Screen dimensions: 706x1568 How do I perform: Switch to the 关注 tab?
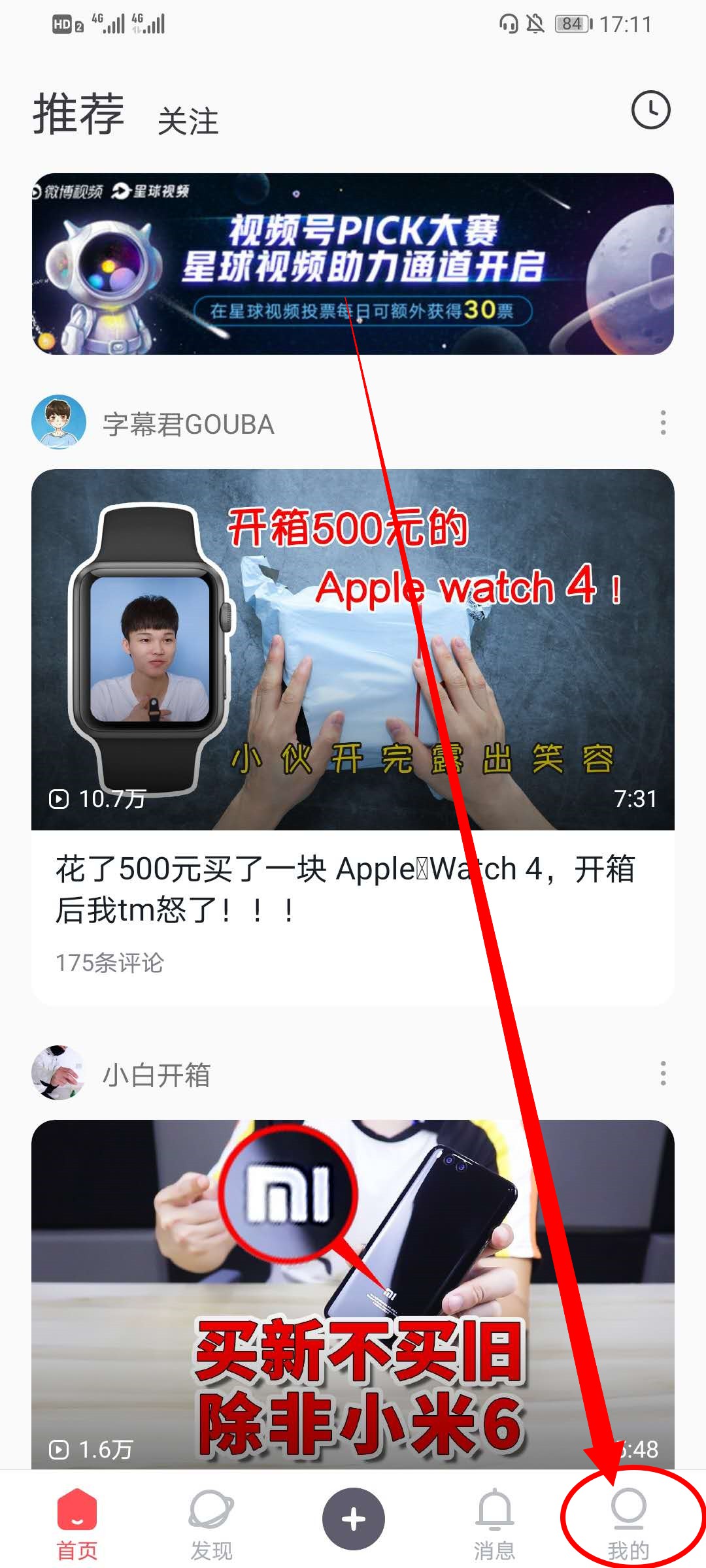(x=188, y=122)
